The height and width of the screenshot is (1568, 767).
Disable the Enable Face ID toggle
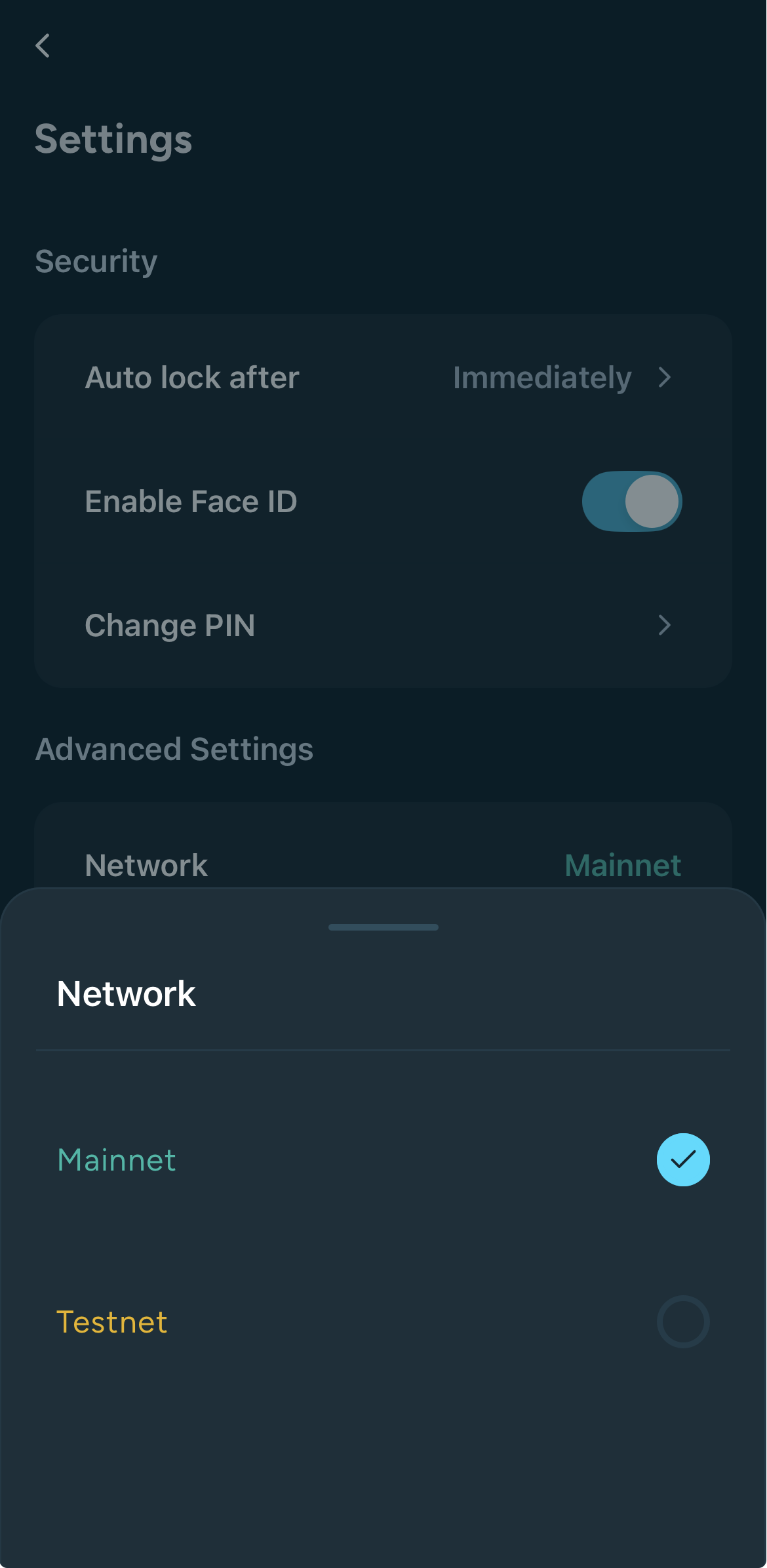[x=631, y=500]
